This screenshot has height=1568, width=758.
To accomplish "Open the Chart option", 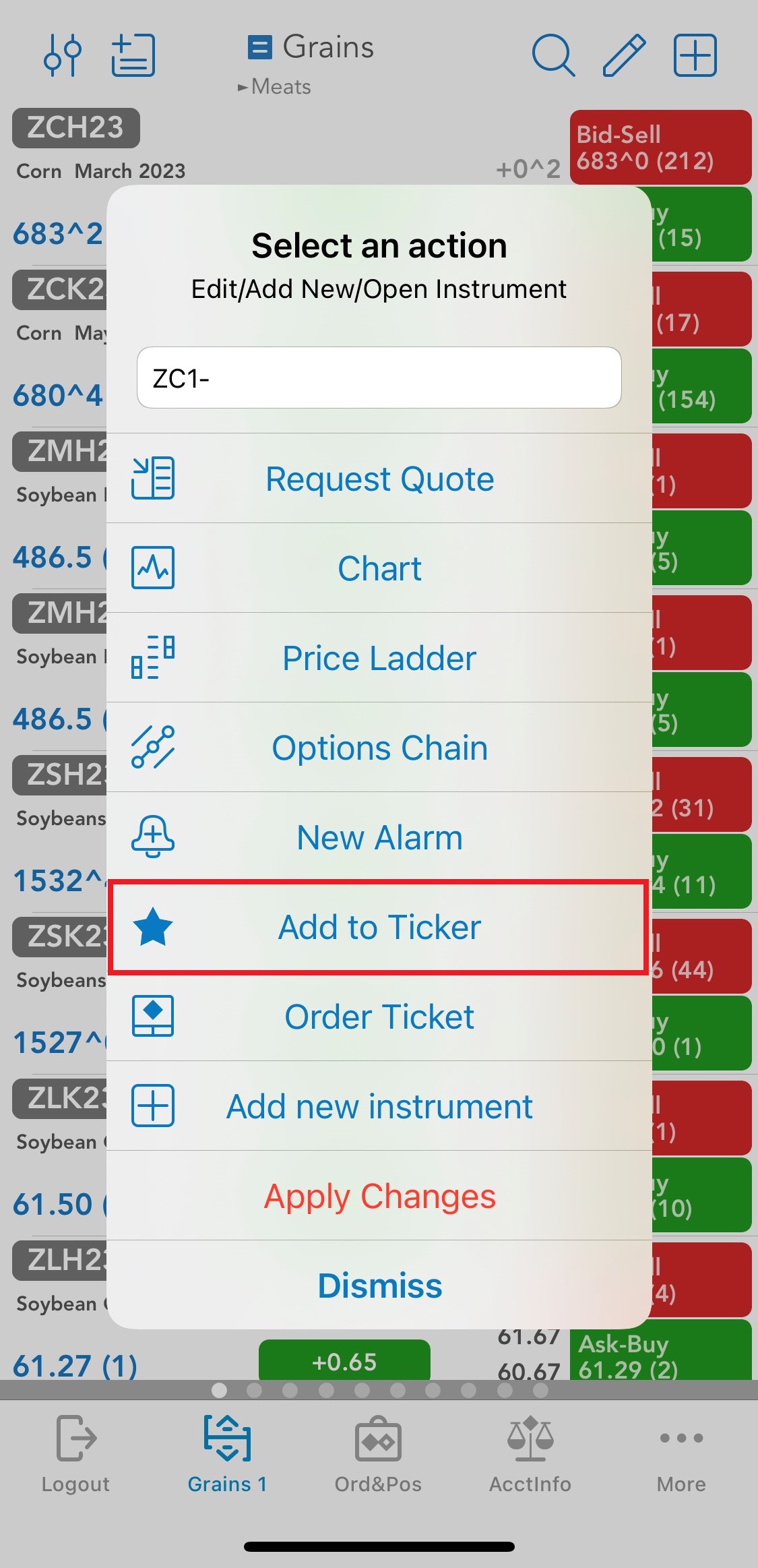I will click(x=379, y=568).
